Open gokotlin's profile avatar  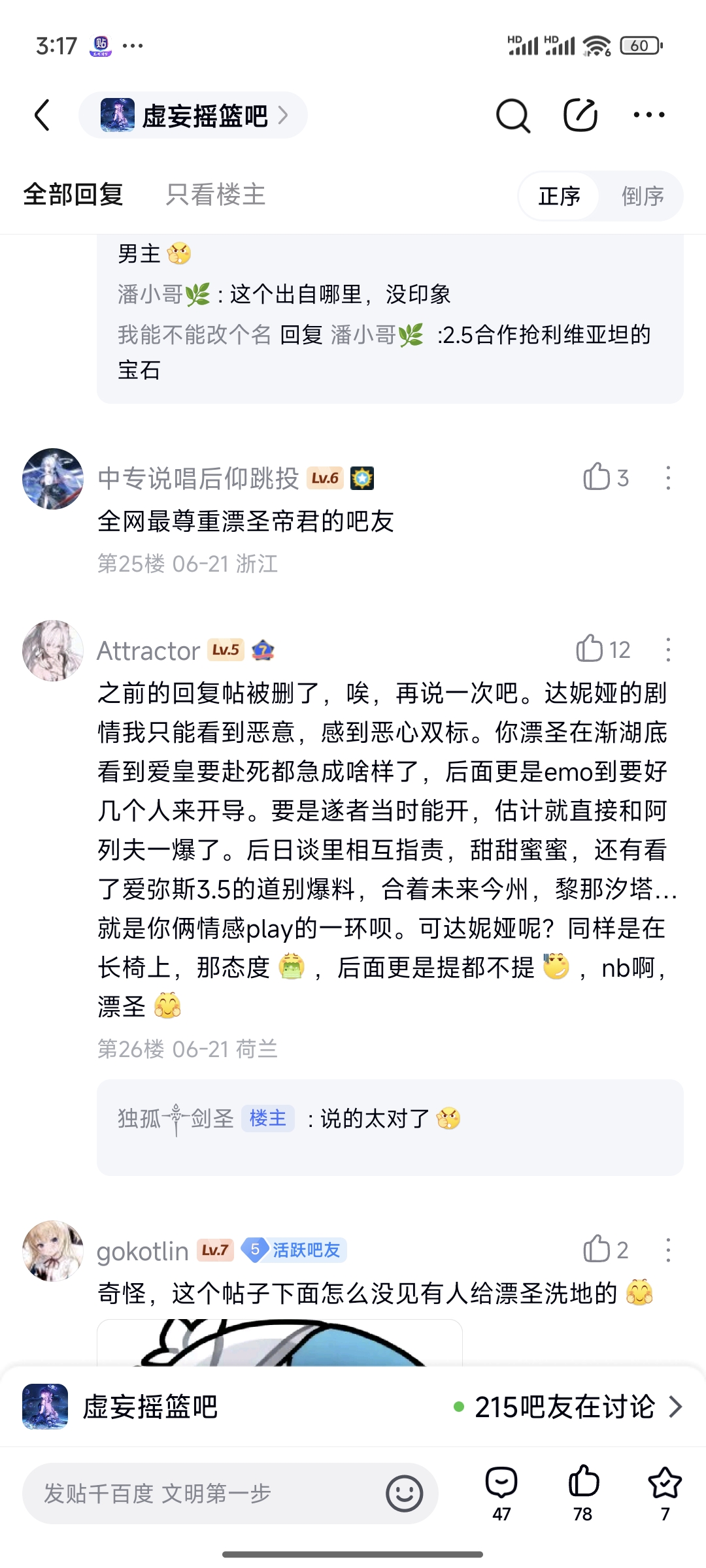(x=53, y=1250)
